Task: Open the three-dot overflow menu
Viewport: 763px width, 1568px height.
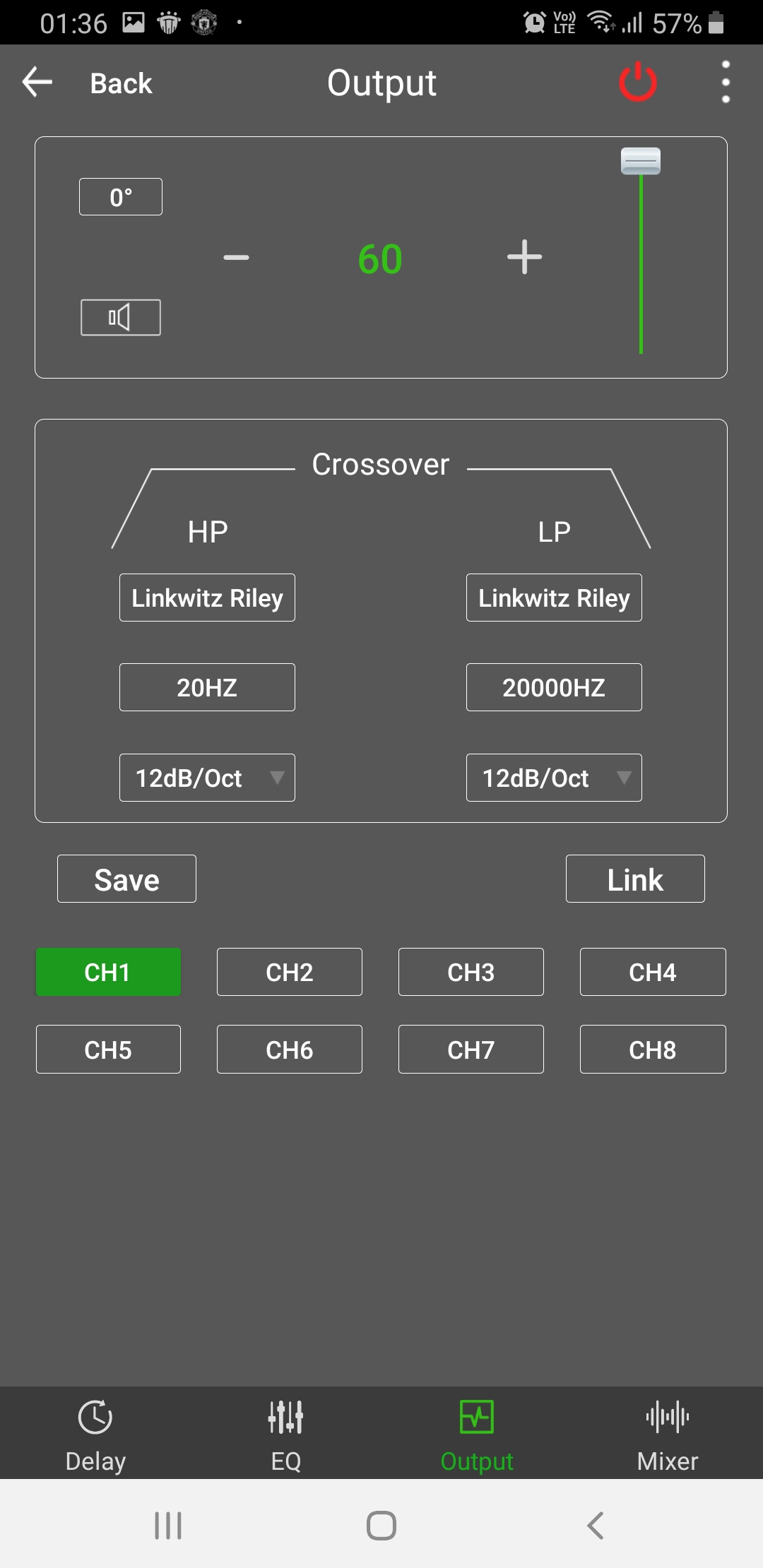Action: click(x=726, y=82)
